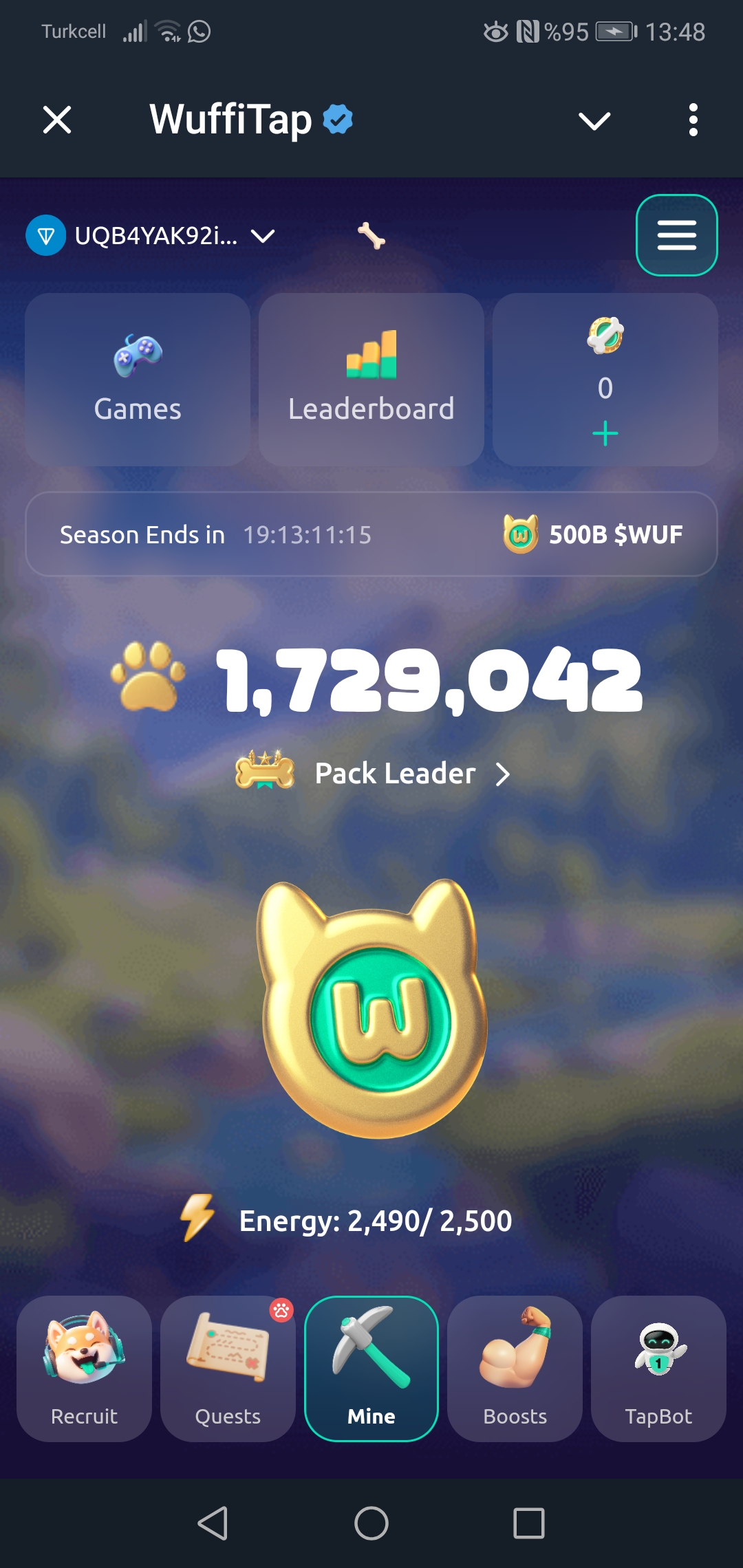Open the Games card
This screenshot has width=743, height=1568.
coord(138,380)
